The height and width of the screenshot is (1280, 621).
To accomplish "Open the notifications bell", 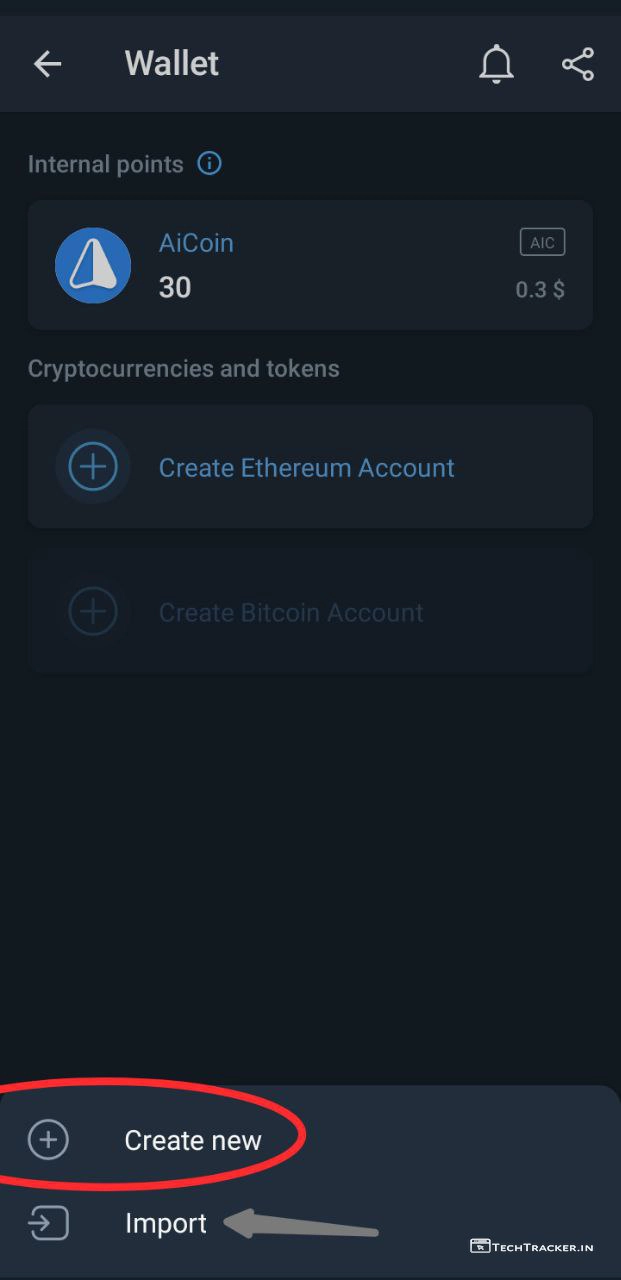I will click(496, 64).
